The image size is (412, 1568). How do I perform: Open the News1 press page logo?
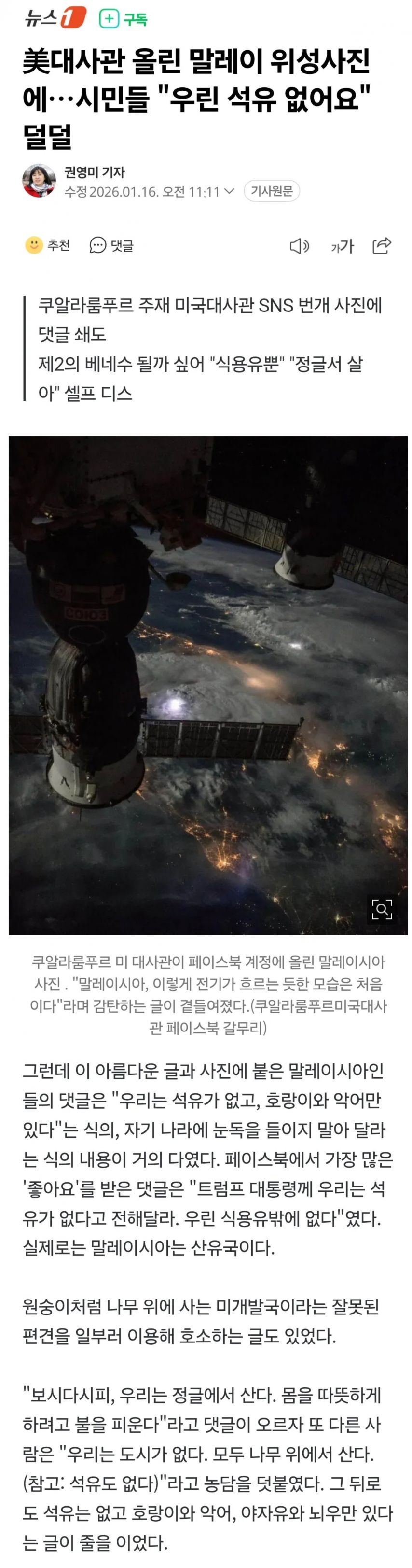[x=55, y=18]
